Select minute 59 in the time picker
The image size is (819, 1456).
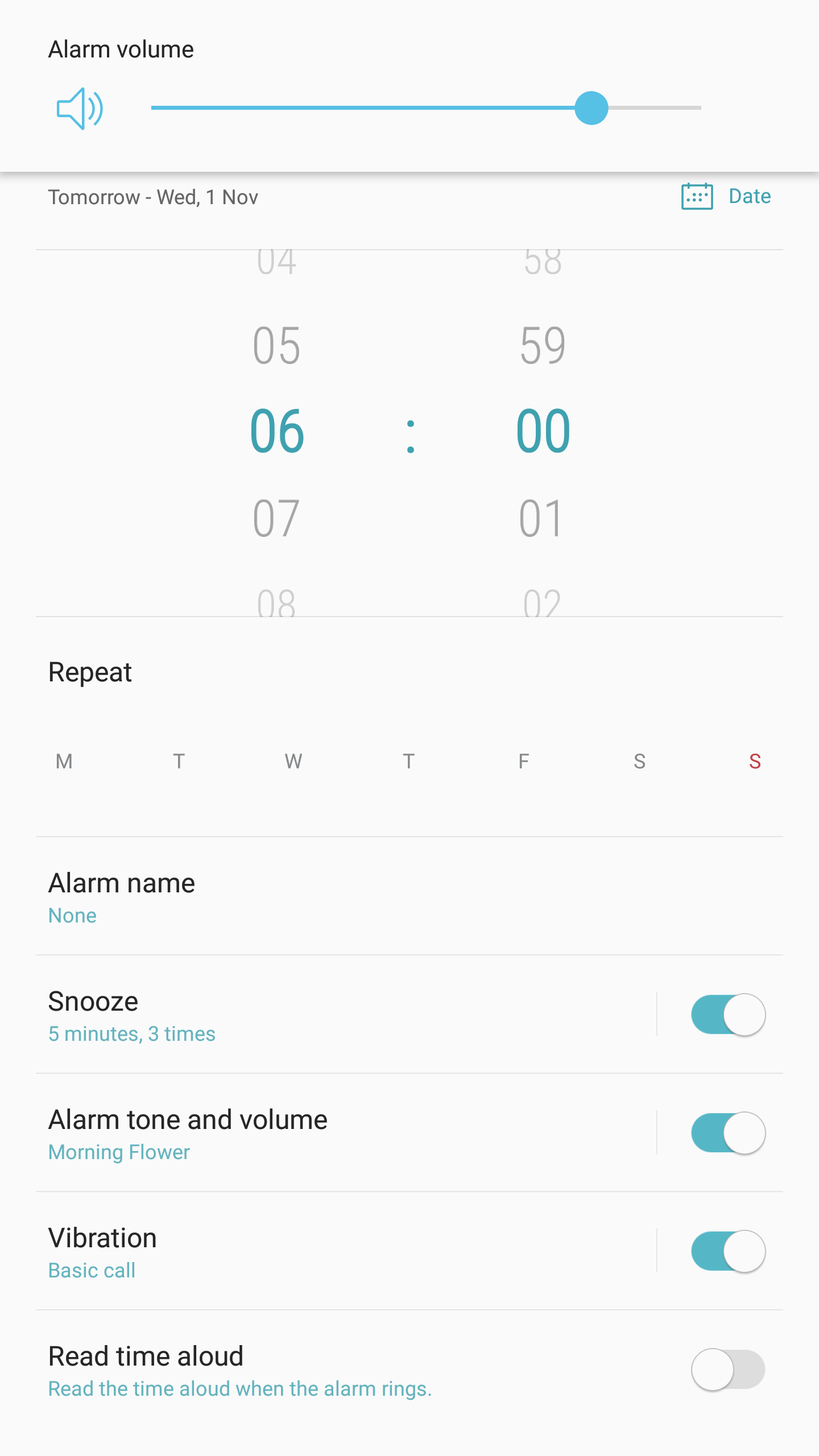(543, 345)
